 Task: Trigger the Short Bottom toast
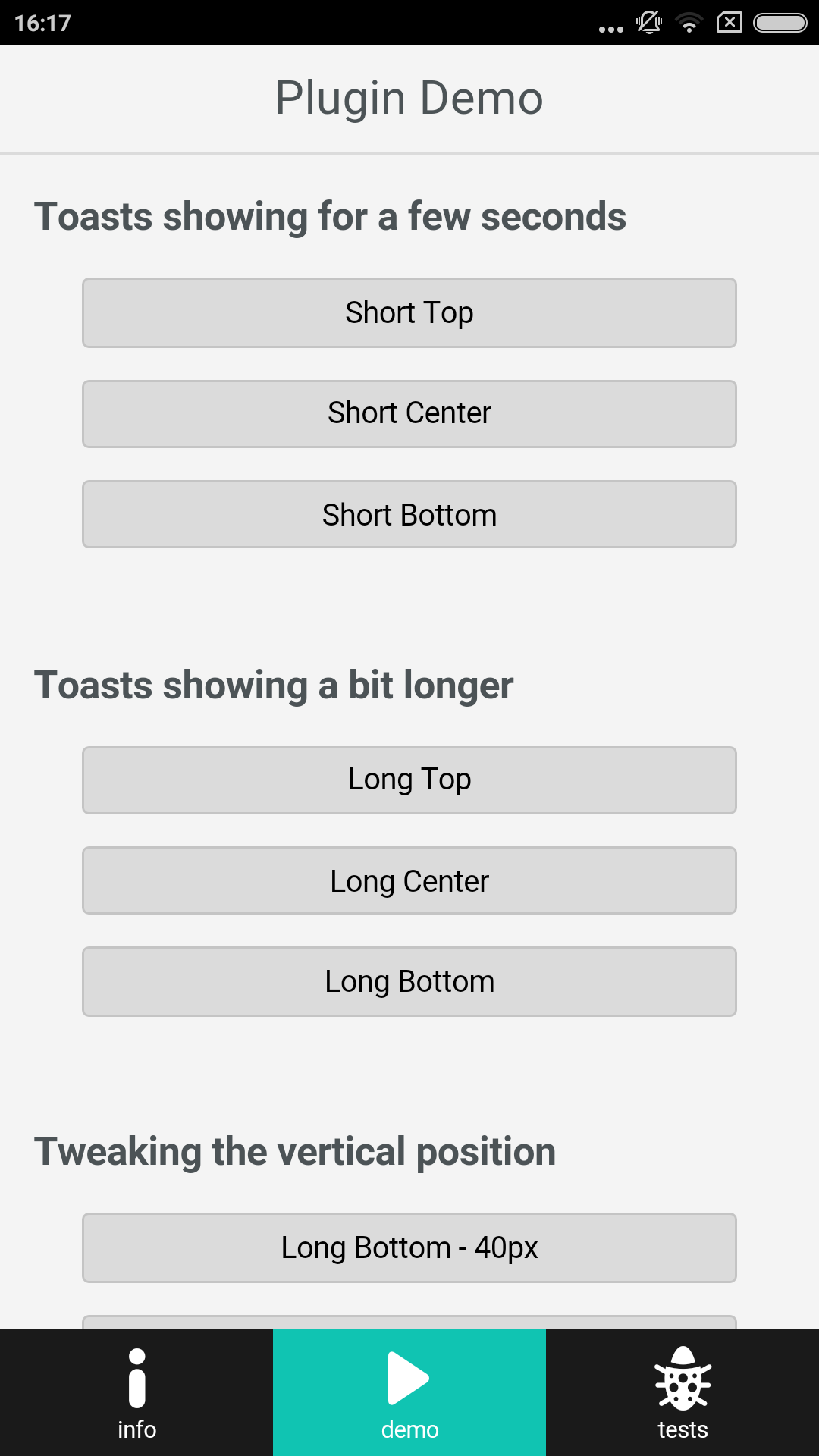pos(409,514)
